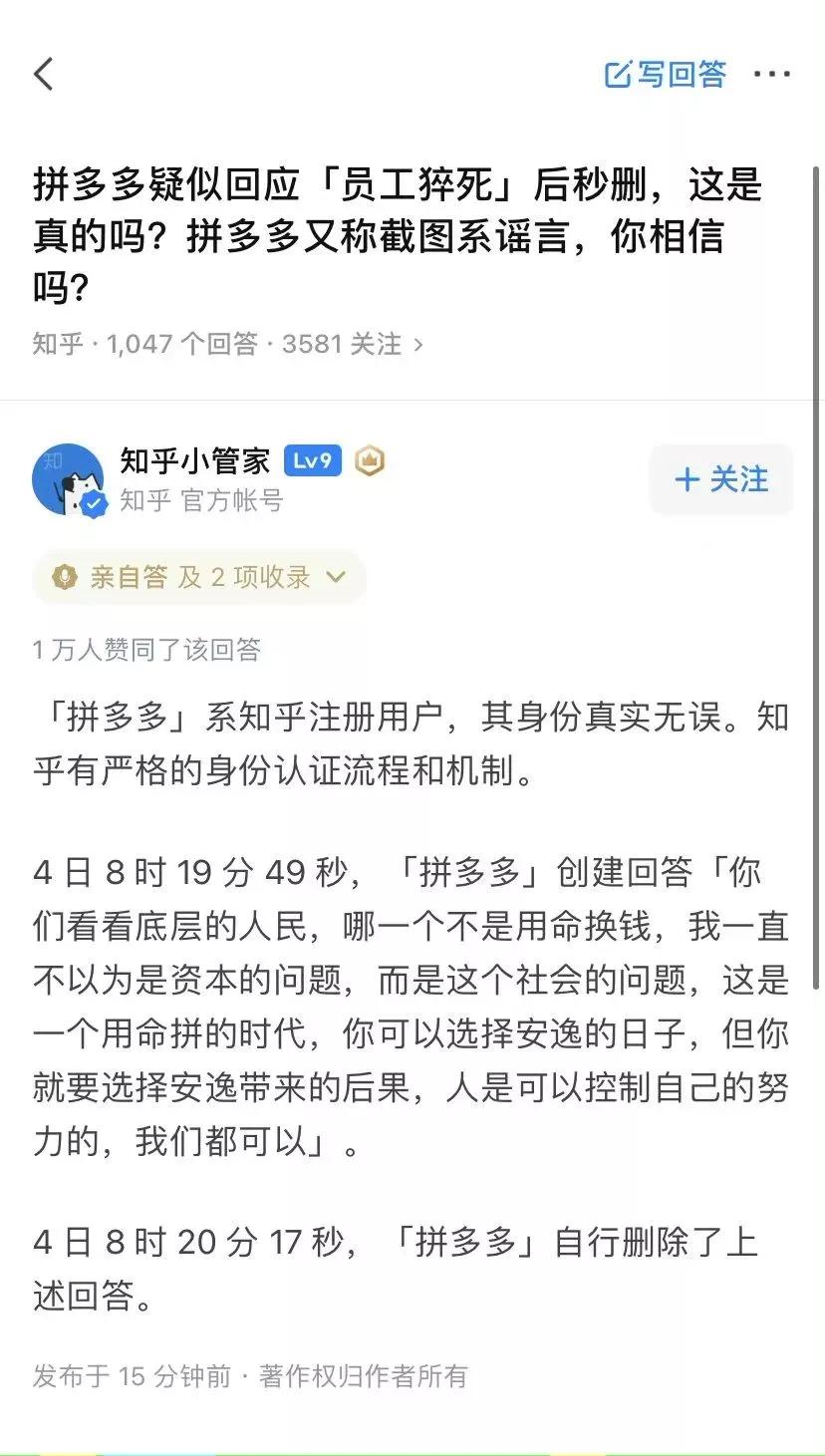825x1456 pixels.
Task: Click the gold medal badge beside Lv9
Action: pos(370,461)
